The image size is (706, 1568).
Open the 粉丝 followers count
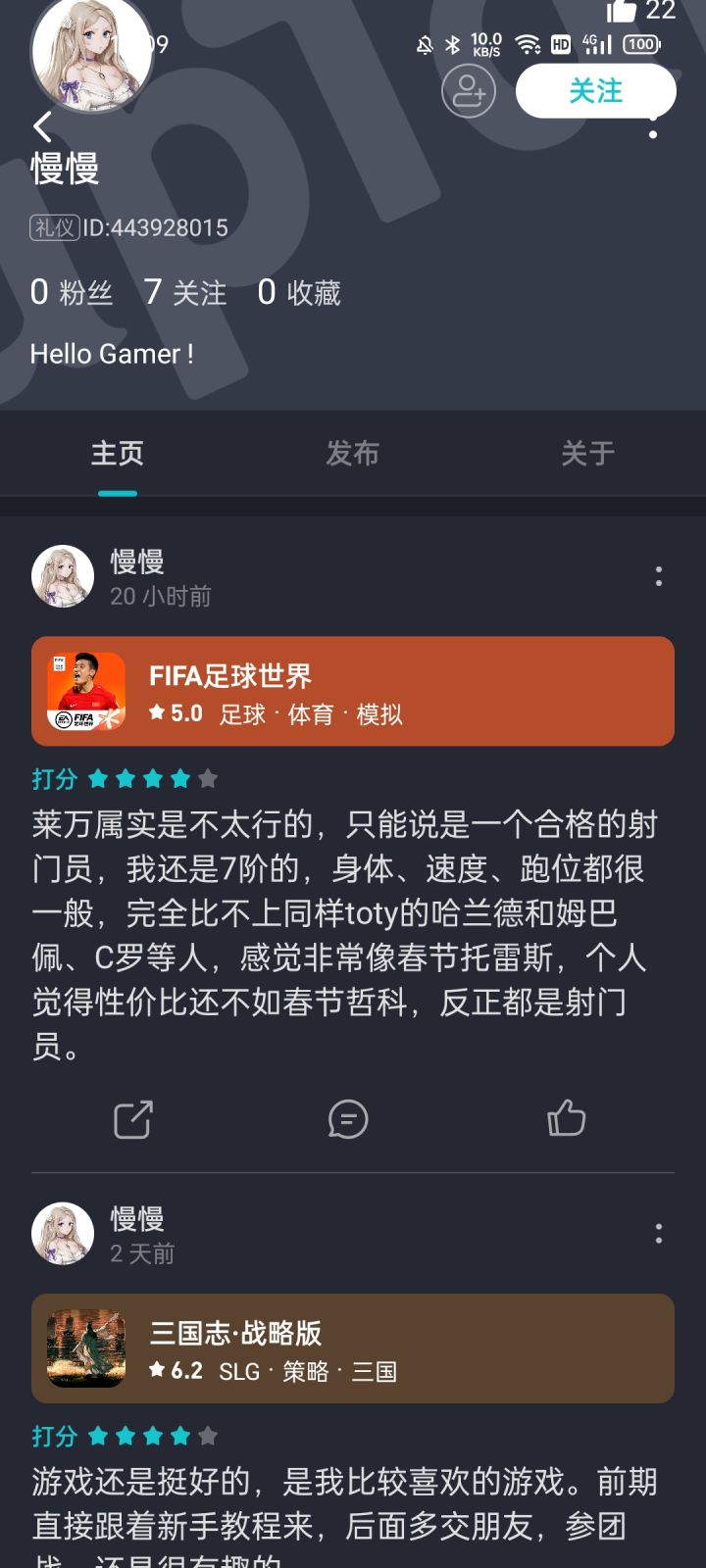click(71, 292)
